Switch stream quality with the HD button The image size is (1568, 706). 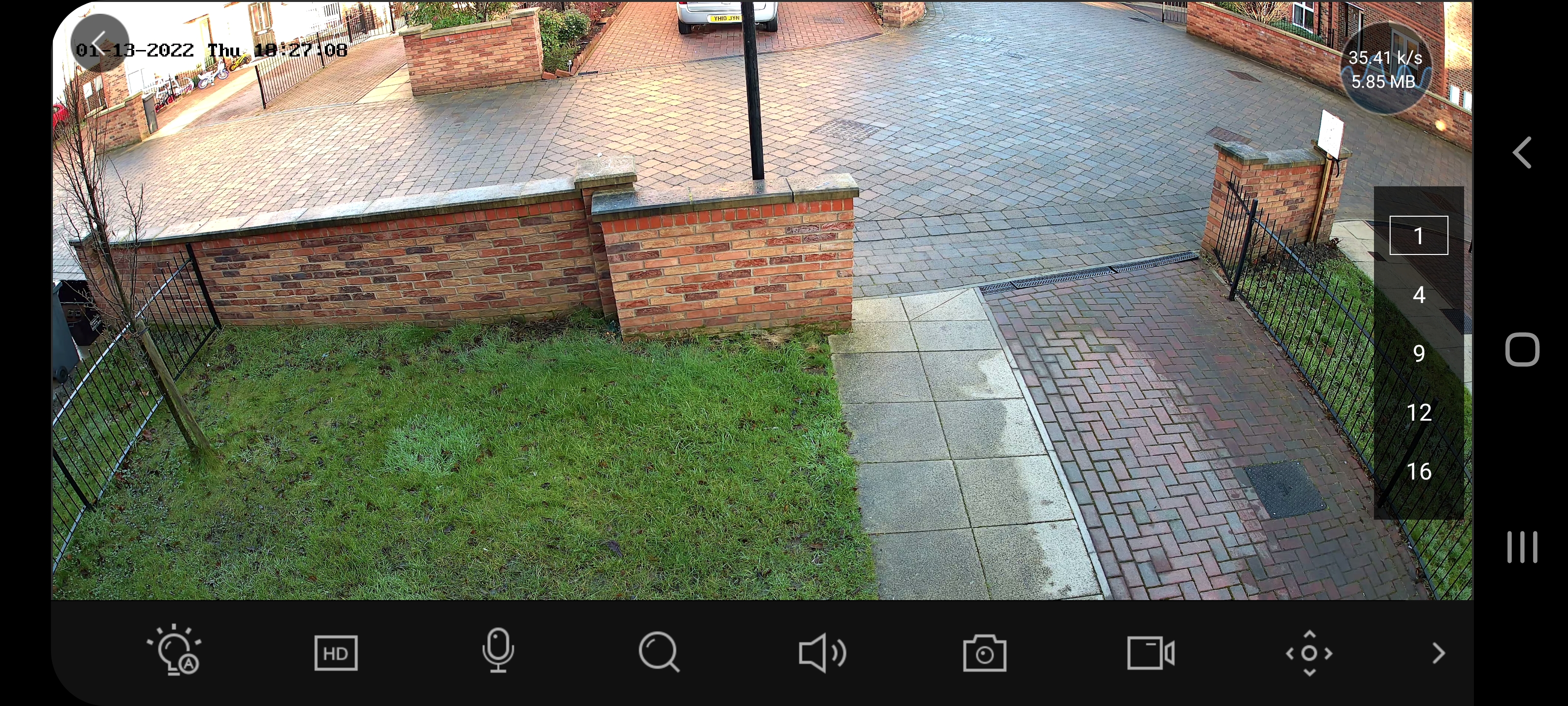click(x=335, y=653)
